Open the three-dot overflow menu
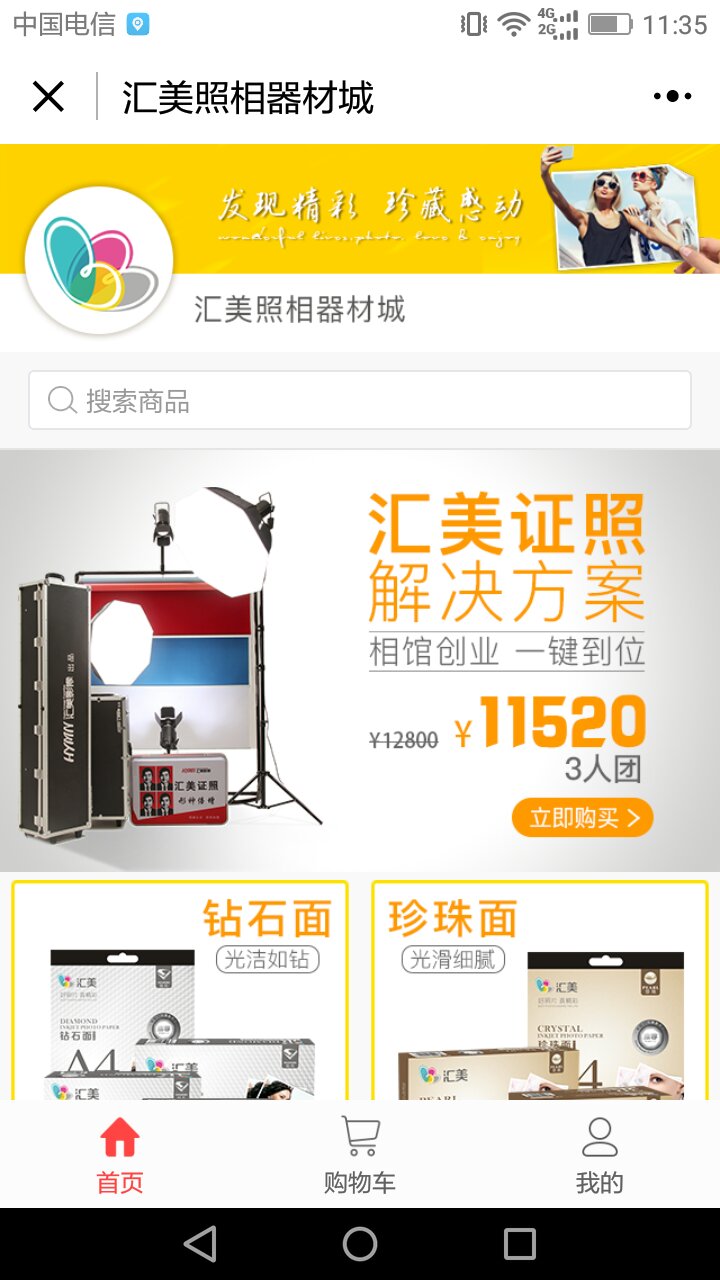The width and height of the screenshot is (720, 1280). (672, 97)
